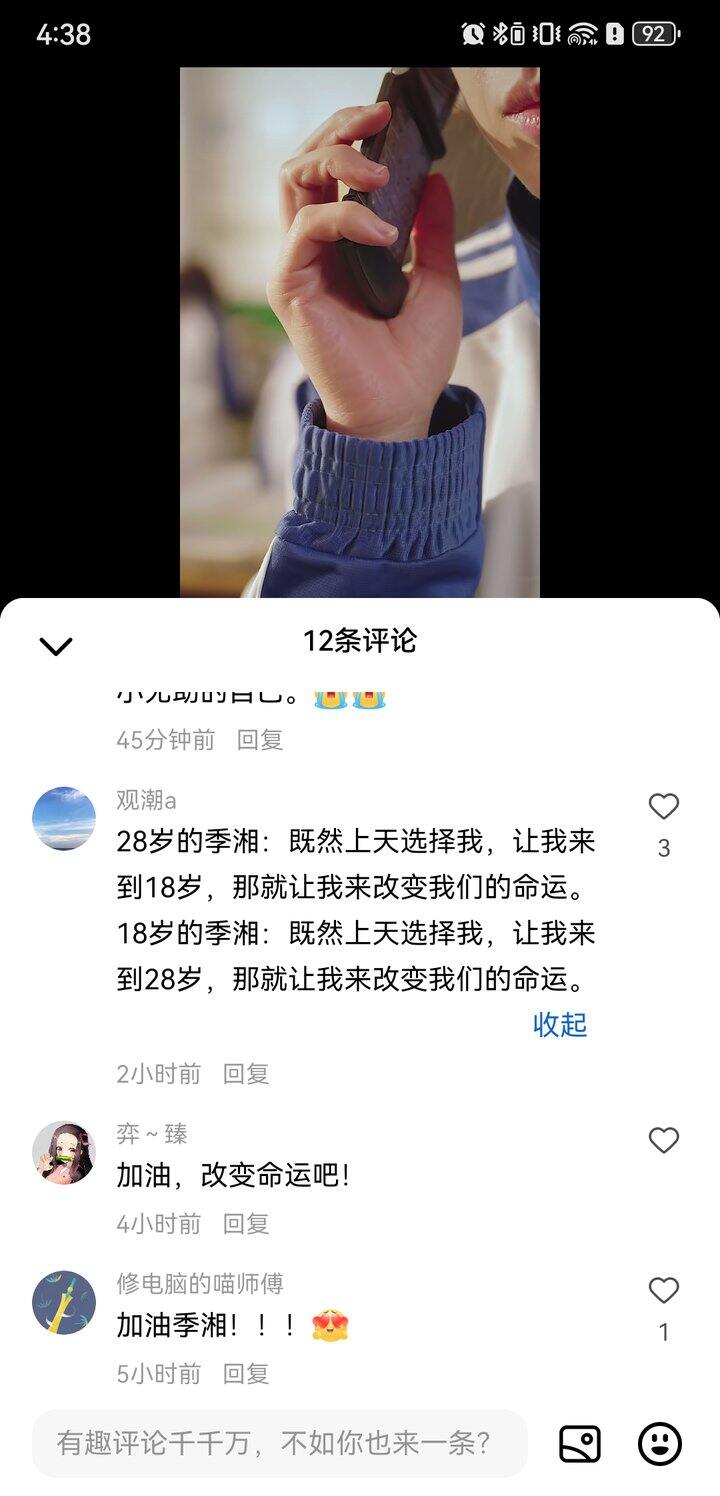Reply to 弈~臻's comment

[x=246, y=1224]
